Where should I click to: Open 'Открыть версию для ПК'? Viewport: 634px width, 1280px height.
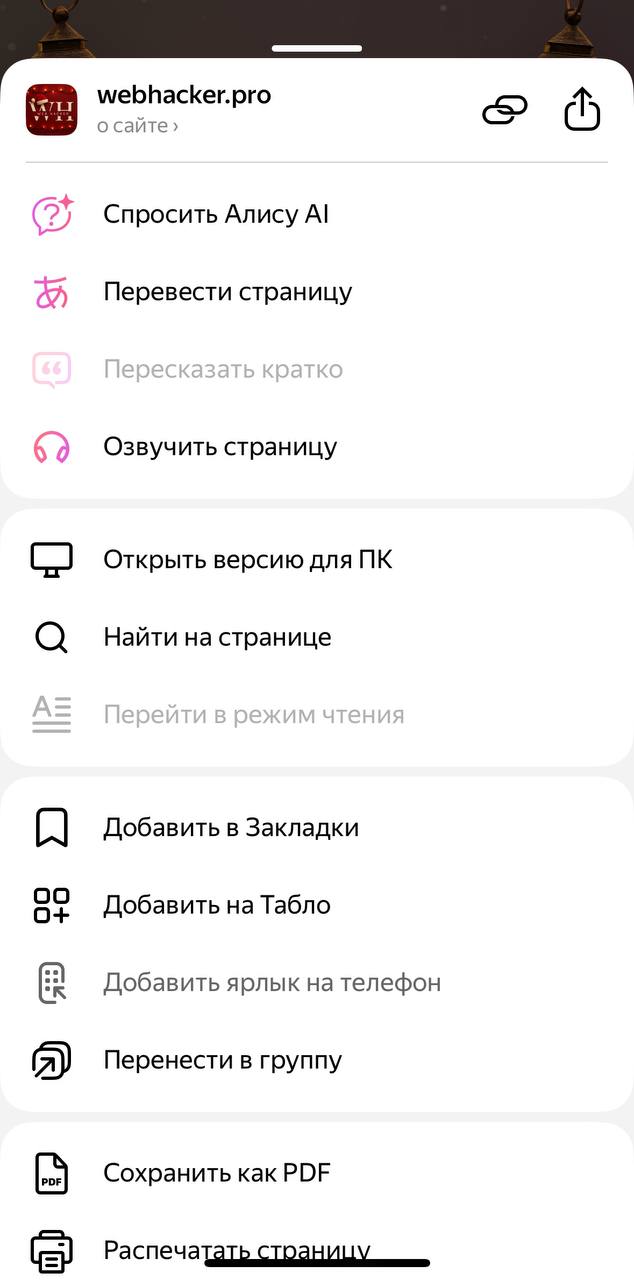tap(247, 559)
